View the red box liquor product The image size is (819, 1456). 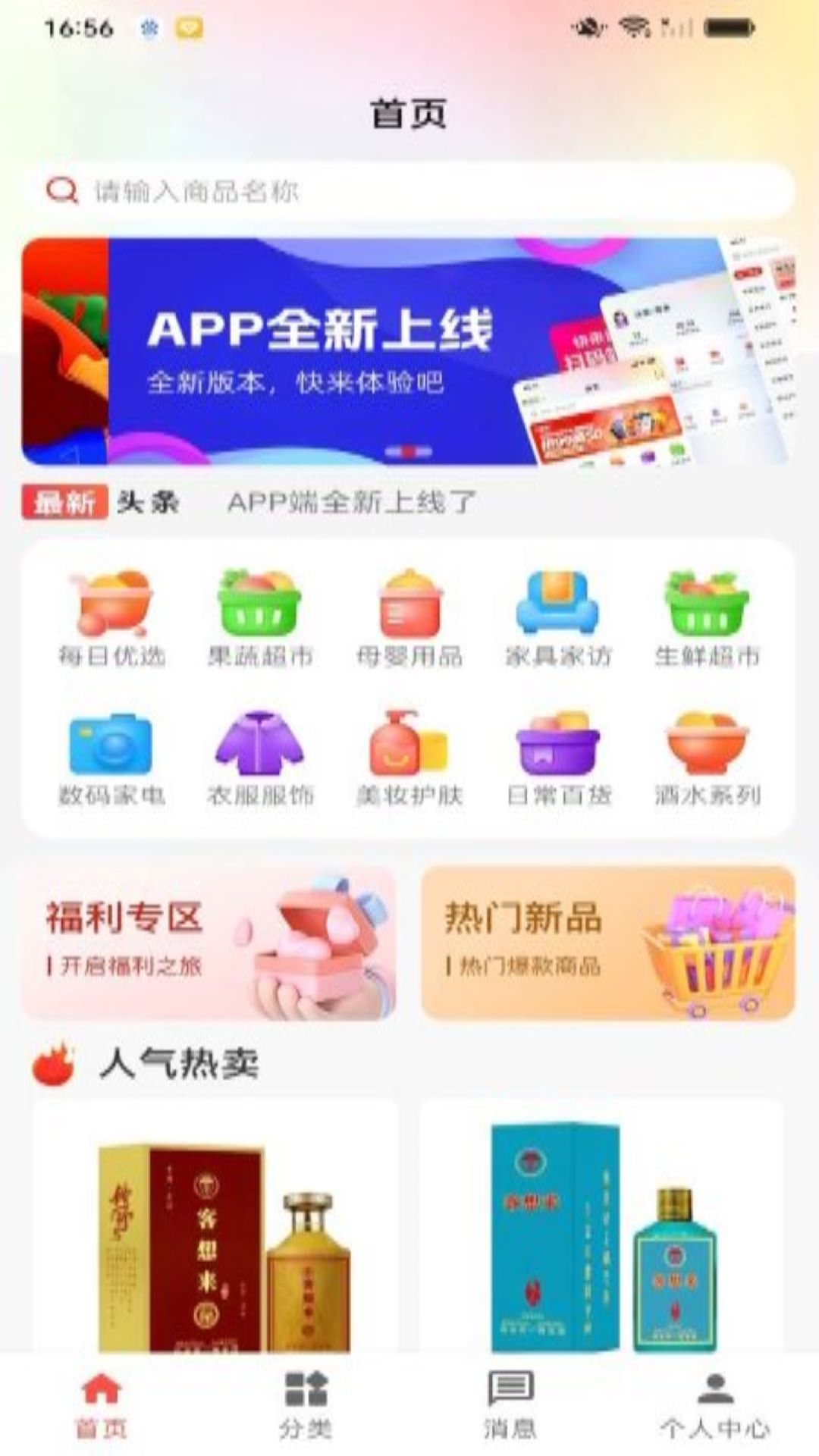(216, 1236)
